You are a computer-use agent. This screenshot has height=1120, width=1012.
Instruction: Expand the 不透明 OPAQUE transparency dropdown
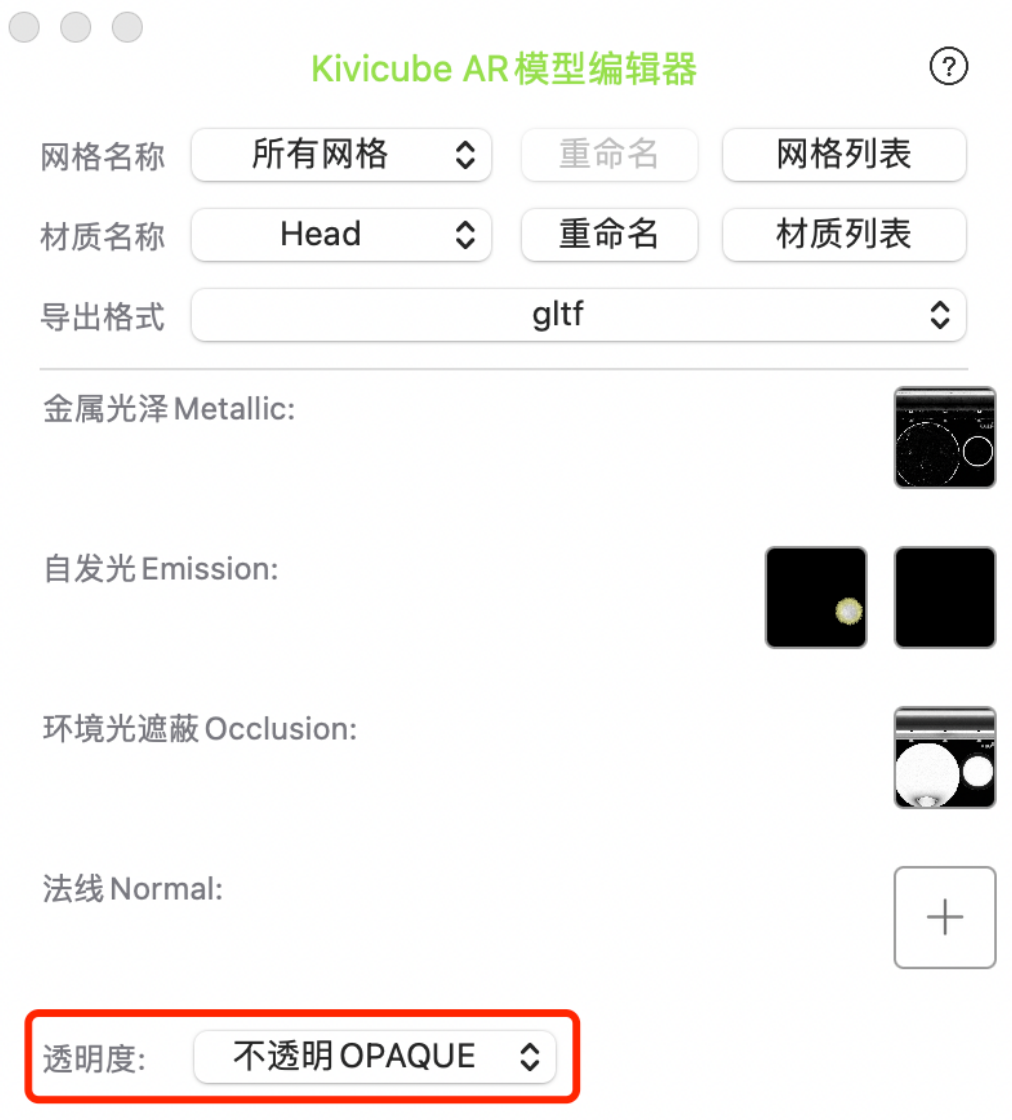coord(375,1056)
